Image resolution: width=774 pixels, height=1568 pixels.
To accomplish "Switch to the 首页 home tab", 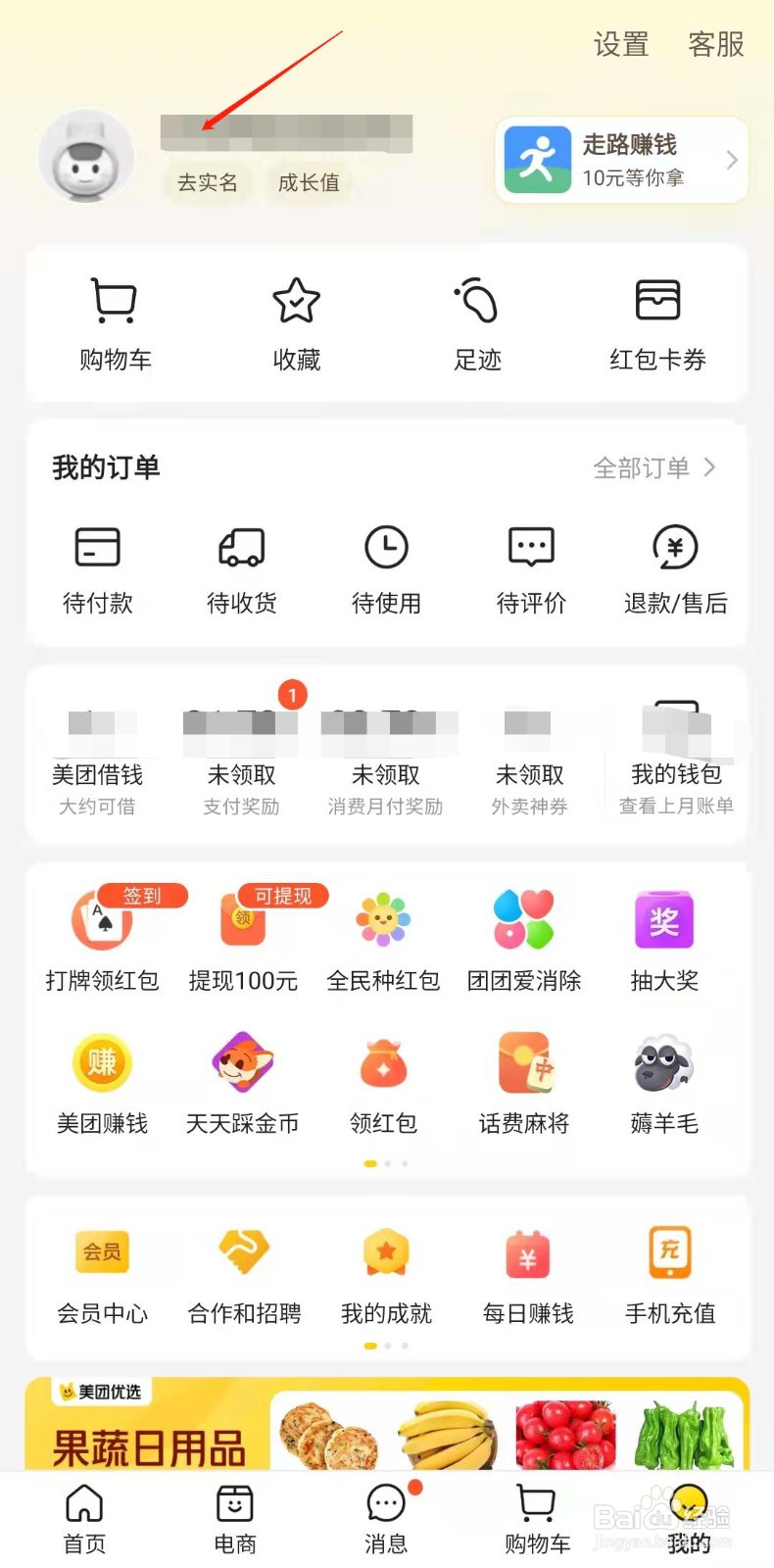I will click(83, 1514).
